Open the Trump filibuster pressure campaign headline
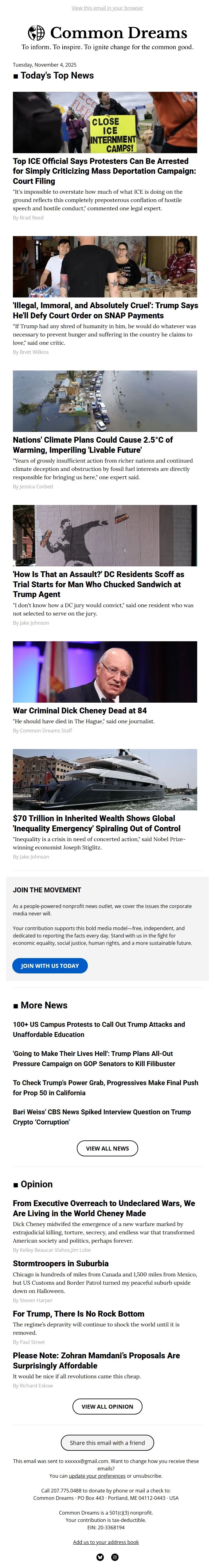Viewport: 215px width, 1568px height. [94, 1058]
